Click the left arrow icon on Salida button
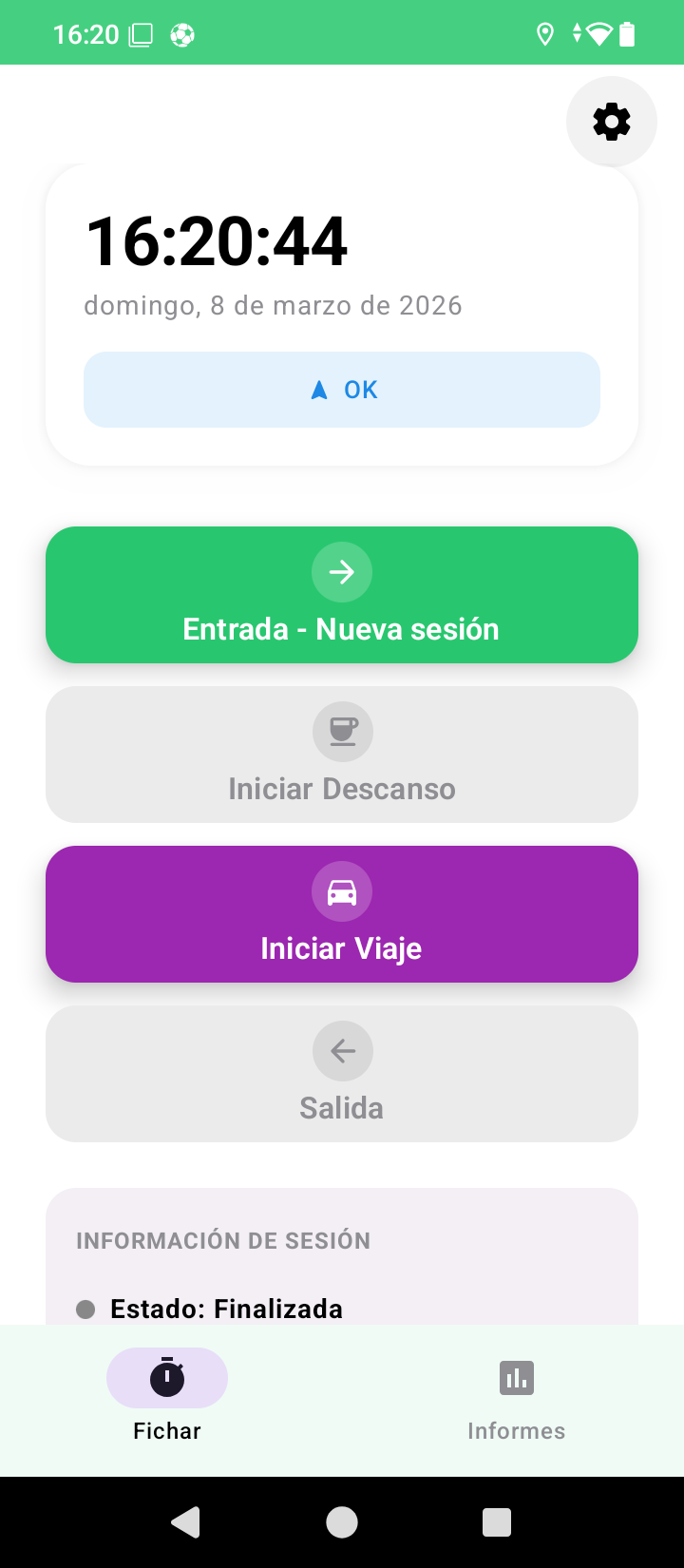This screenshot has width=684, height=1568. pos(342,1051)
